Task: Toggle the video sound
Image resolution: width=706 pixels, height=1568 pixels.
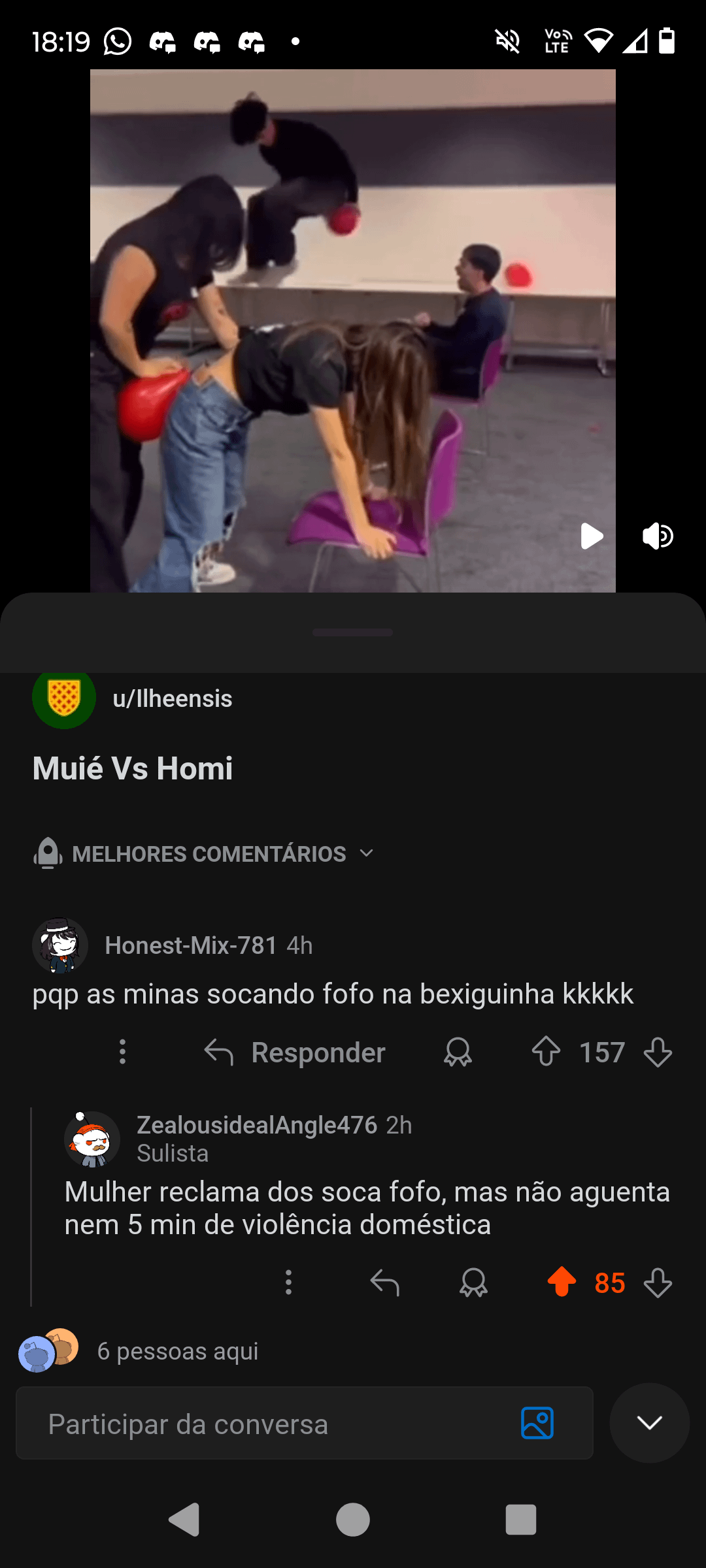Action: [x=658, y=536]
